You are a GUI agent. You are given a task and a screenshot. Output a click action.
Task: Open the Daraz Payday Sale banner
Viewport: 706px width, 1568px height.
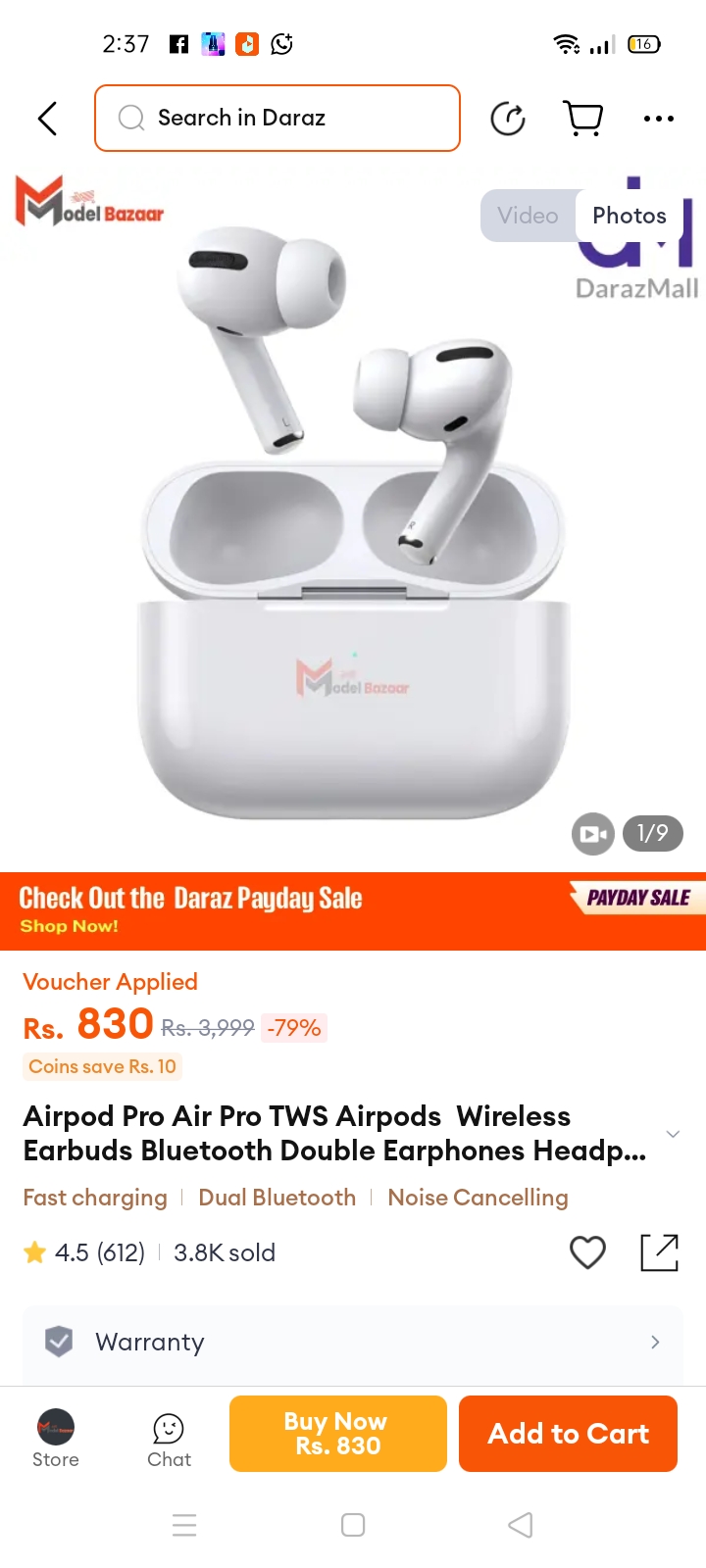point(353,910)
